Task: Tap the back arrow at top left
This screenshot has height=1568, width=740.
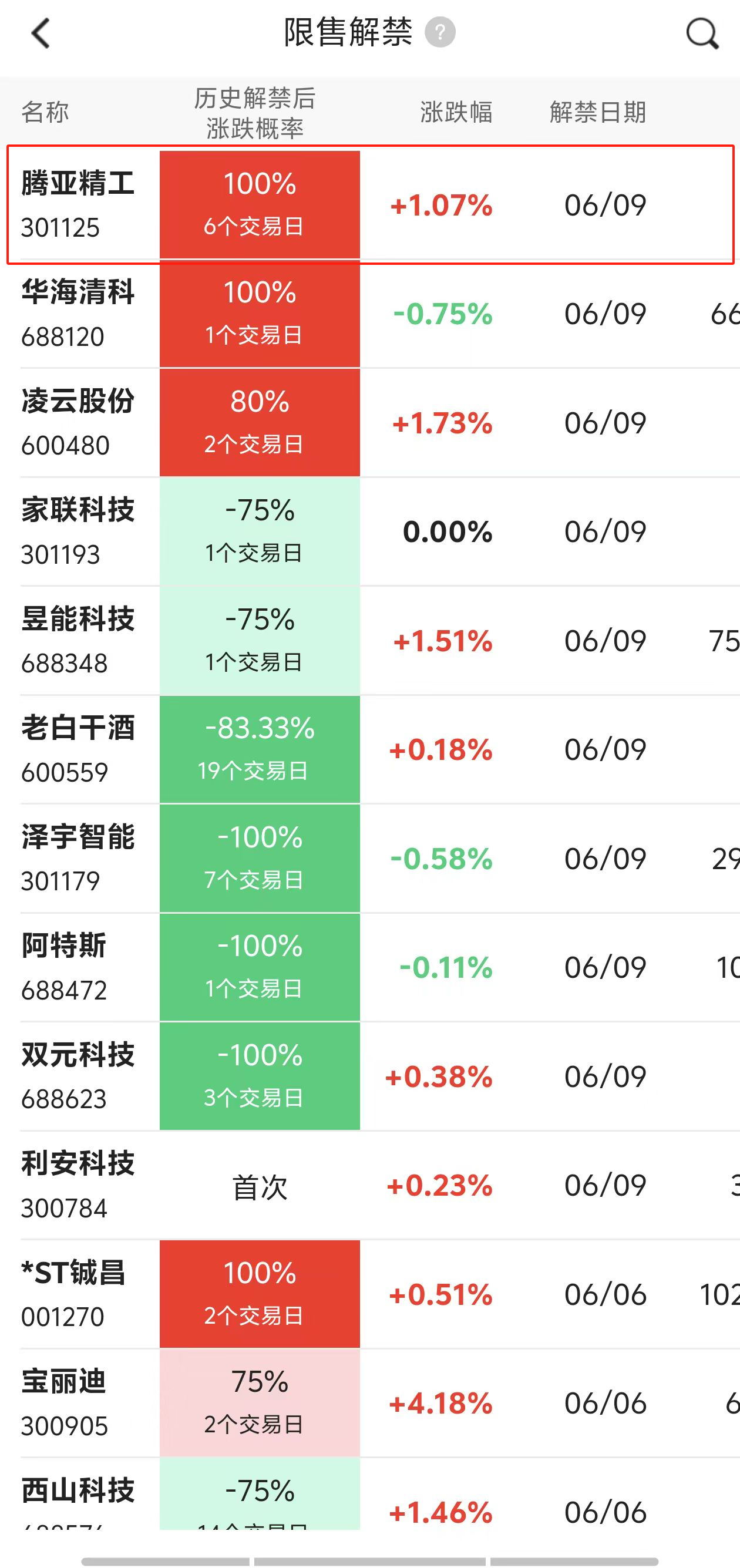Action: point(40,33)
